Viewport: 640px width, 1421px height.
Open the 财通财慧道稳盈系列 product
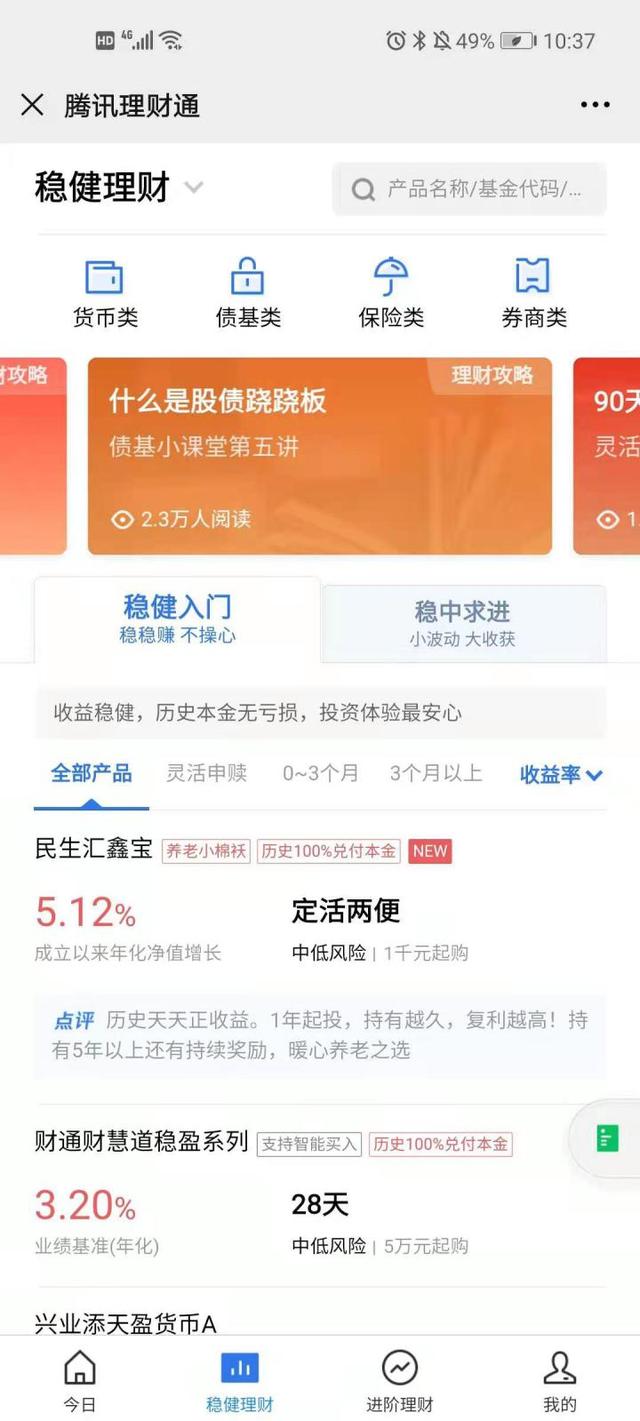click(x=141, y=1143)
